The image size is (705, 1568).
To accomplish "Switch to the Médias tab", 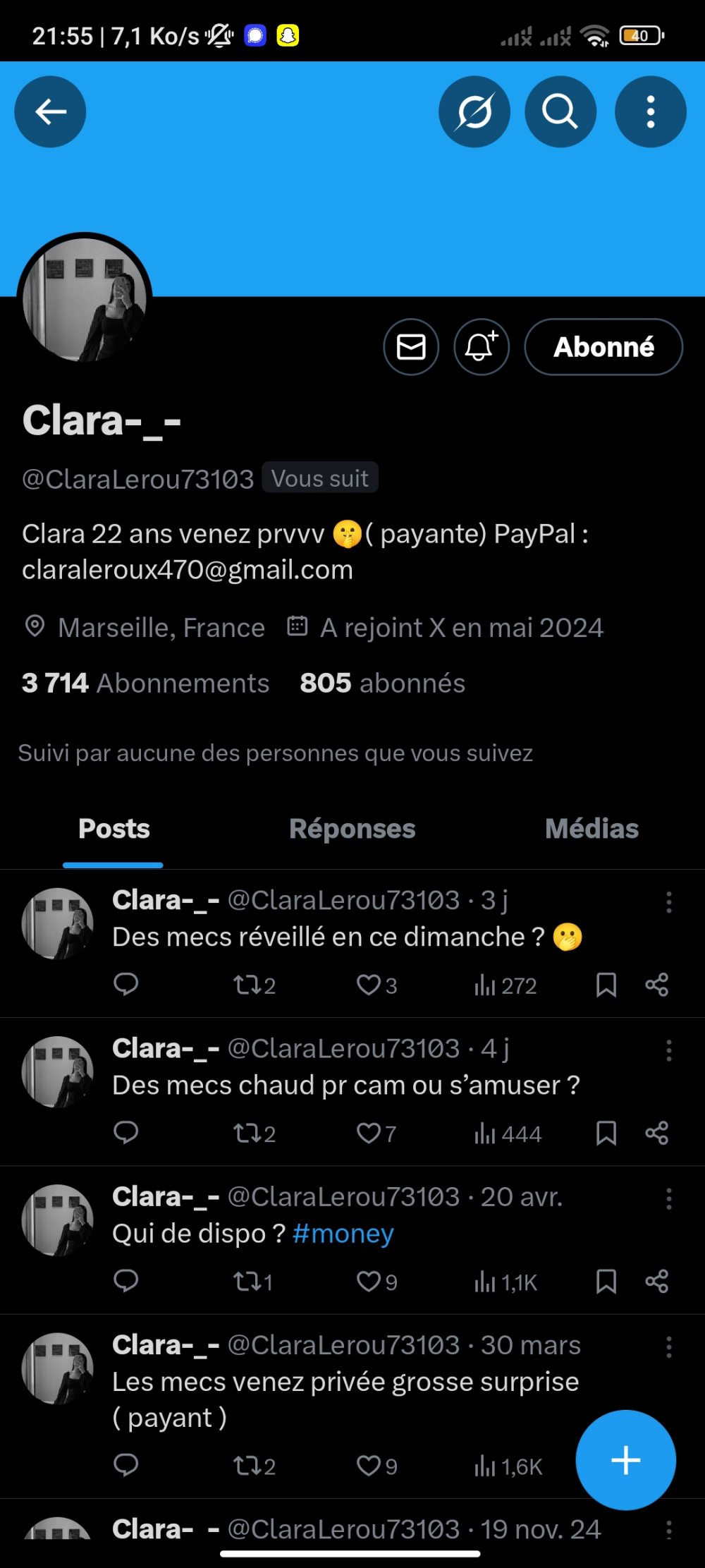I will coord(591,829).
